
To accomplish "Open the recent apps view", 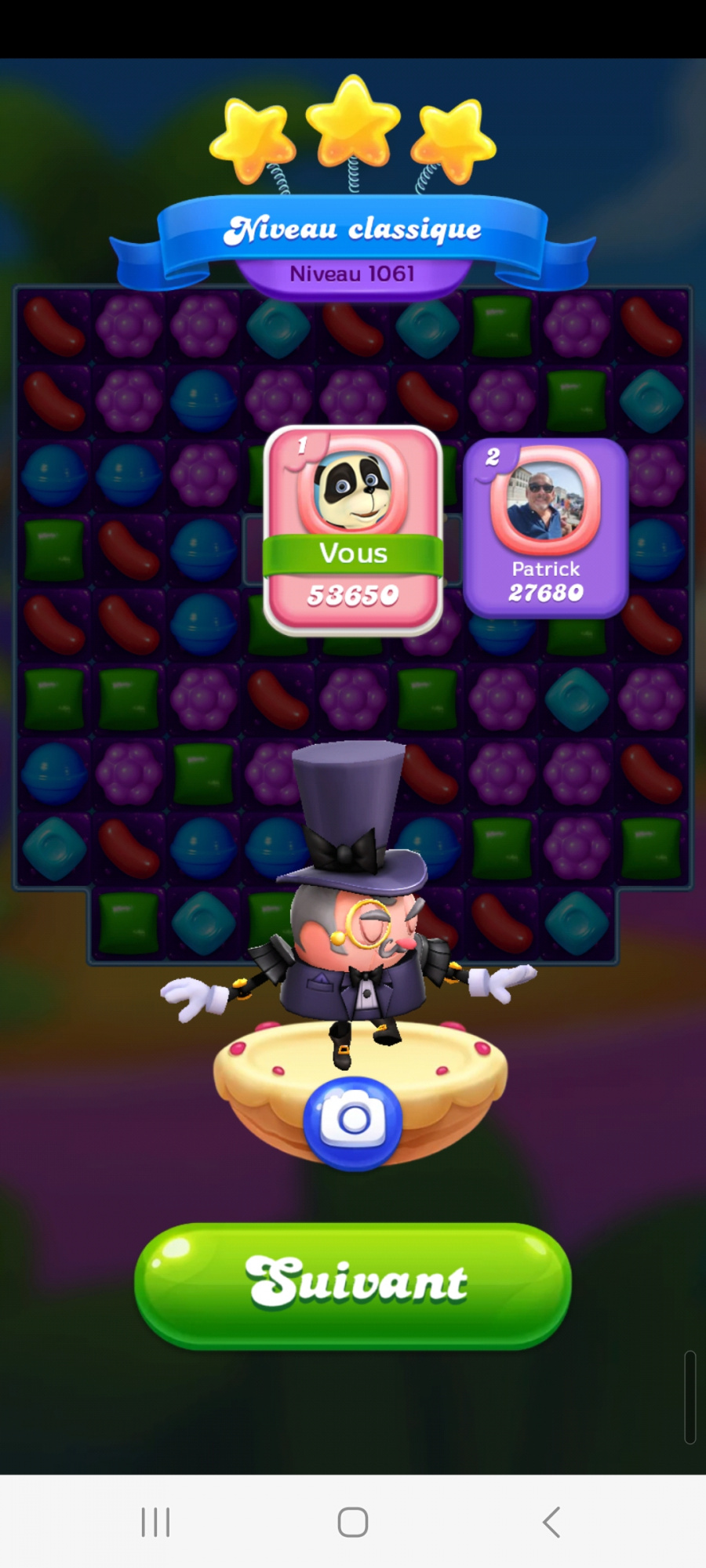I will click(155, 1522).
